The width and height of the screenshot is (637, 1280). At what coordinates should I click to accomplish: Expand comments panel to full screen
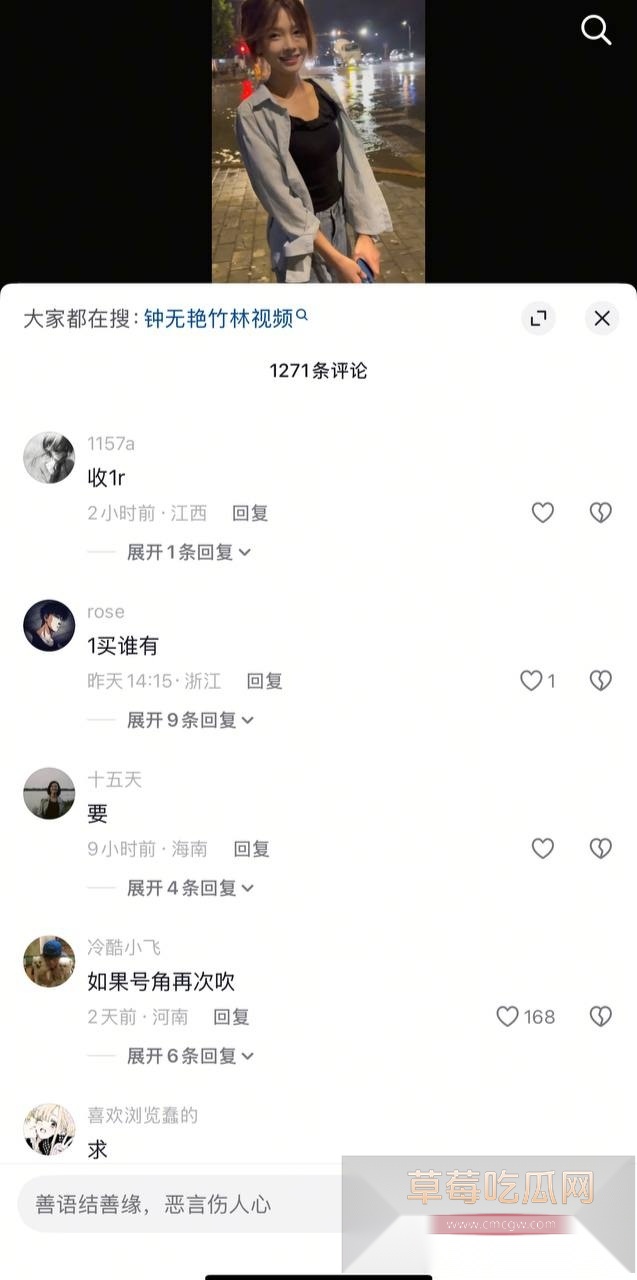pyautogui.click(x=538, y=318)
